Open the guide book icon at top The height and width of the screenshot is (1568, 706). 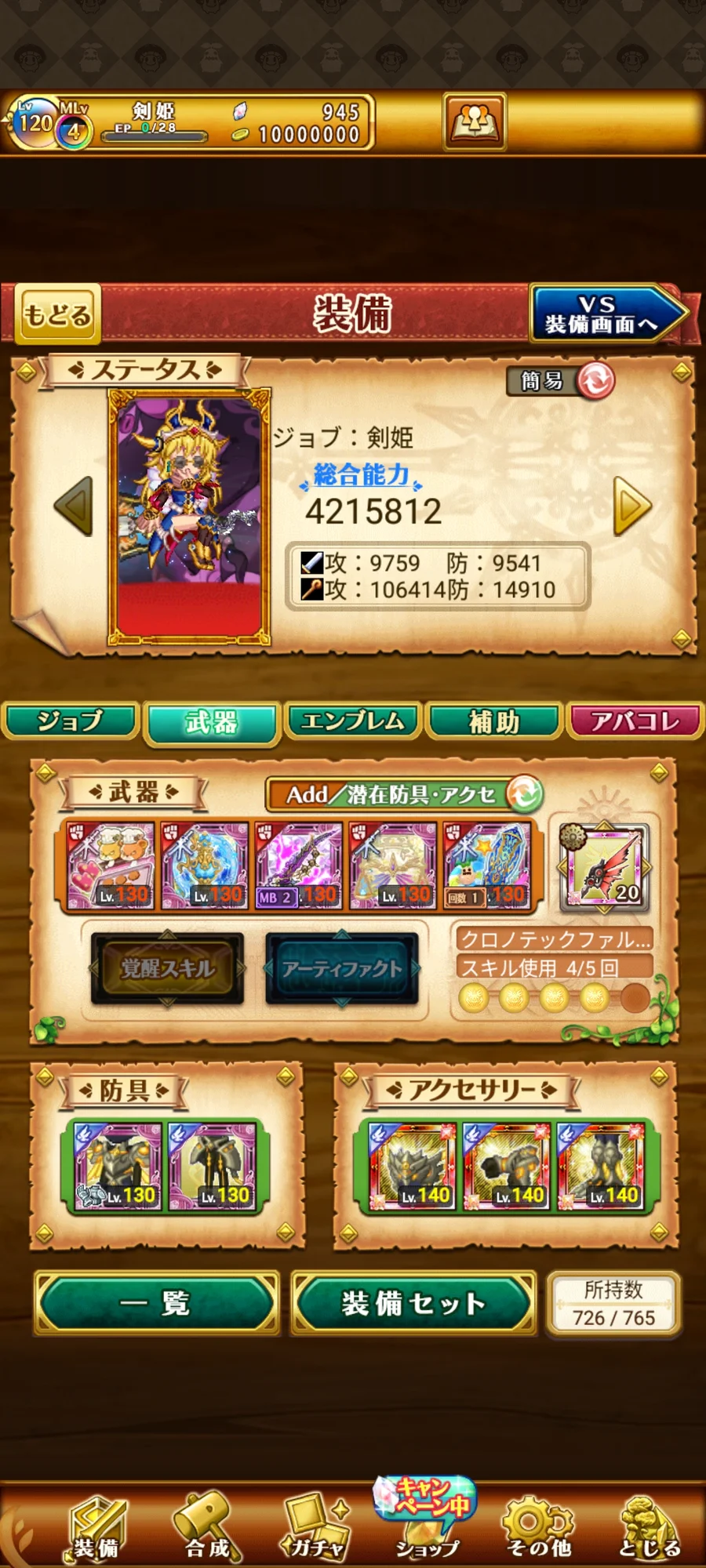click(x=475, y=122)
